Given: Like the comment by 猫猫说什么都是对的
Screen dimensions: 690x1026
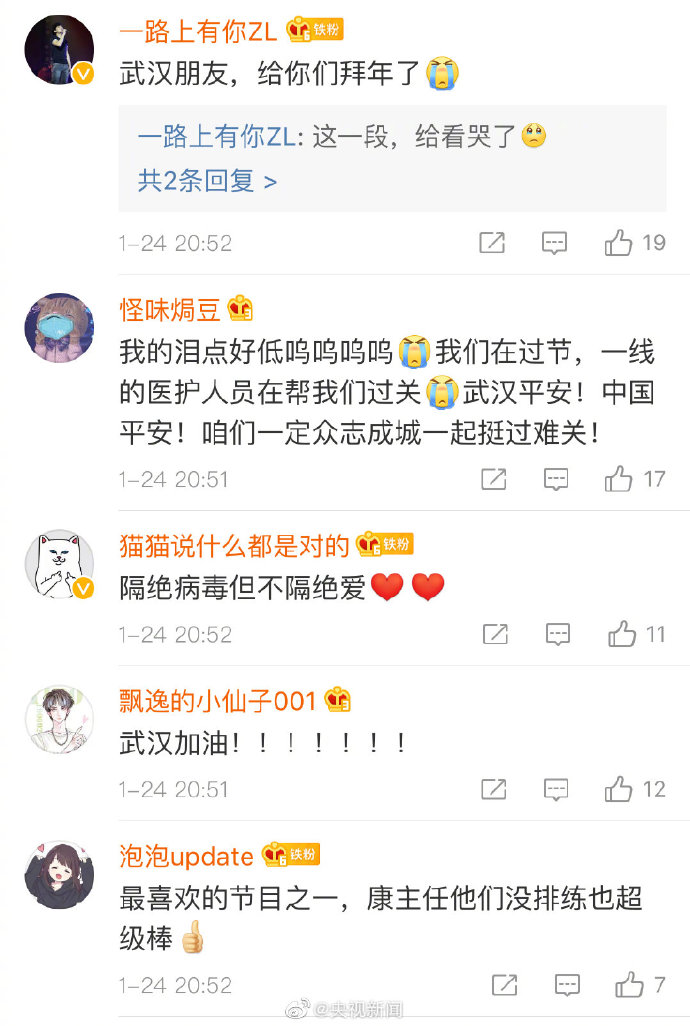Looking at the screenshot, I should point(621,634).
